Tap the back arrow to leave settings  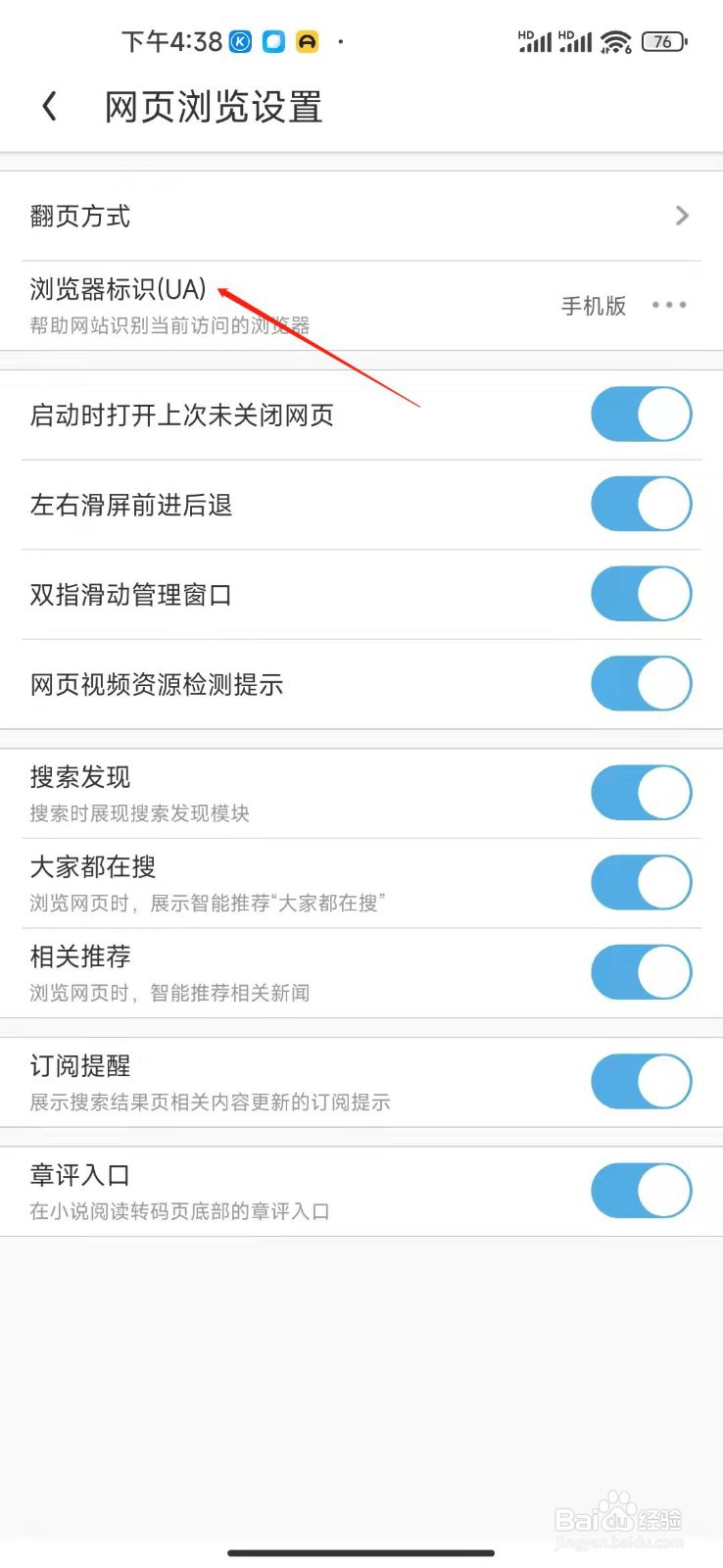pyautogui.click(x=48, y=106)
